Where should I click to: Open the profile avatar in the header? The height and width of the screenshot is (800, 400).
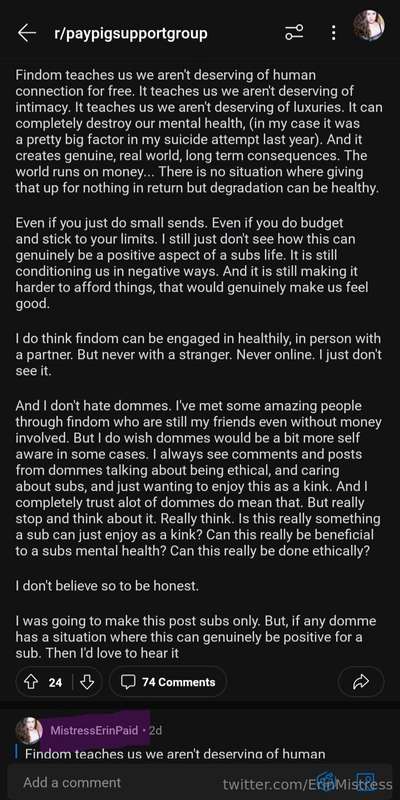coord(369,25)
